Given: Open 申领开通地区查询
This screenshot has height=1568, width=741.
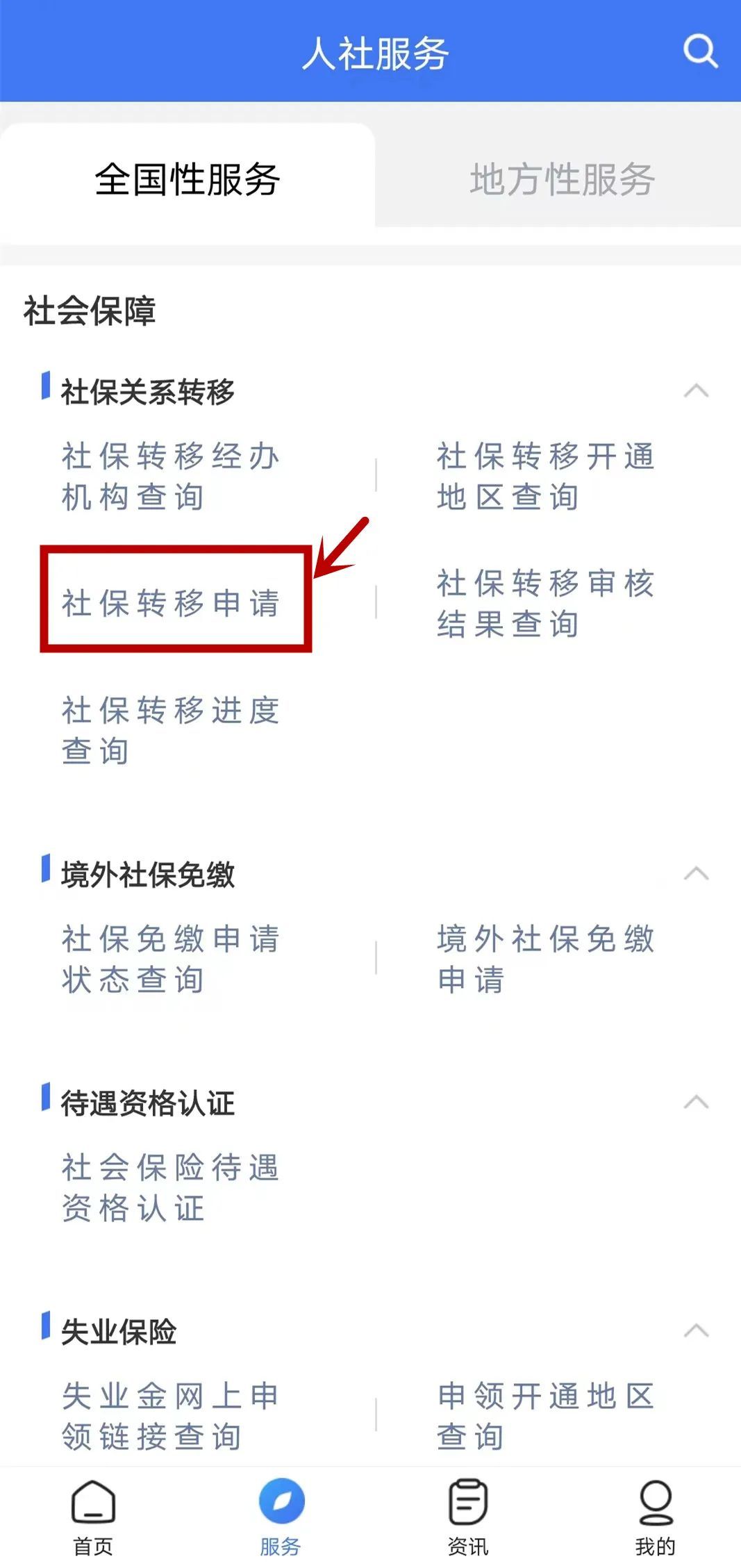Looking at the screenshot, I should tap(545, 1416).
